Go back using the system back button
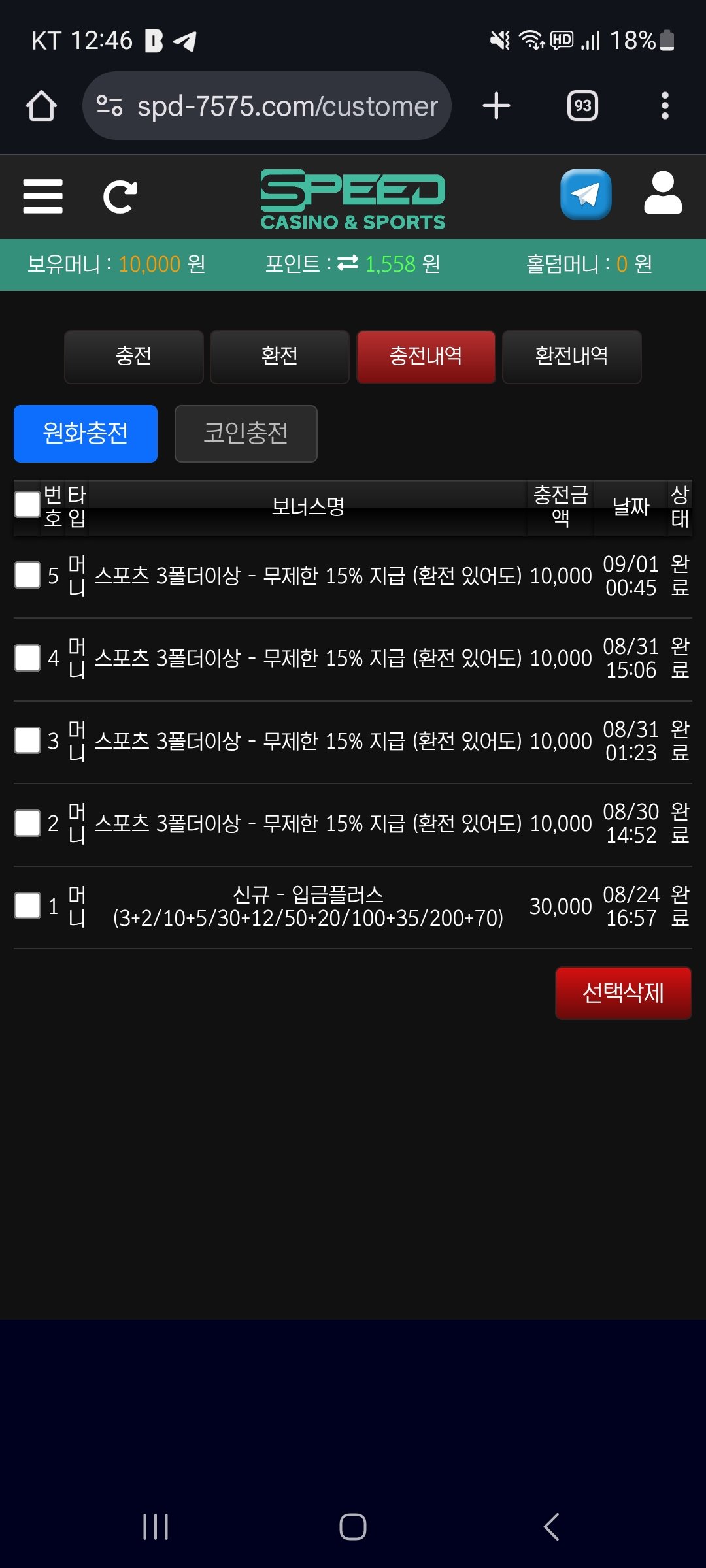Screen dimensions: 706x1568 point(551,1527)
